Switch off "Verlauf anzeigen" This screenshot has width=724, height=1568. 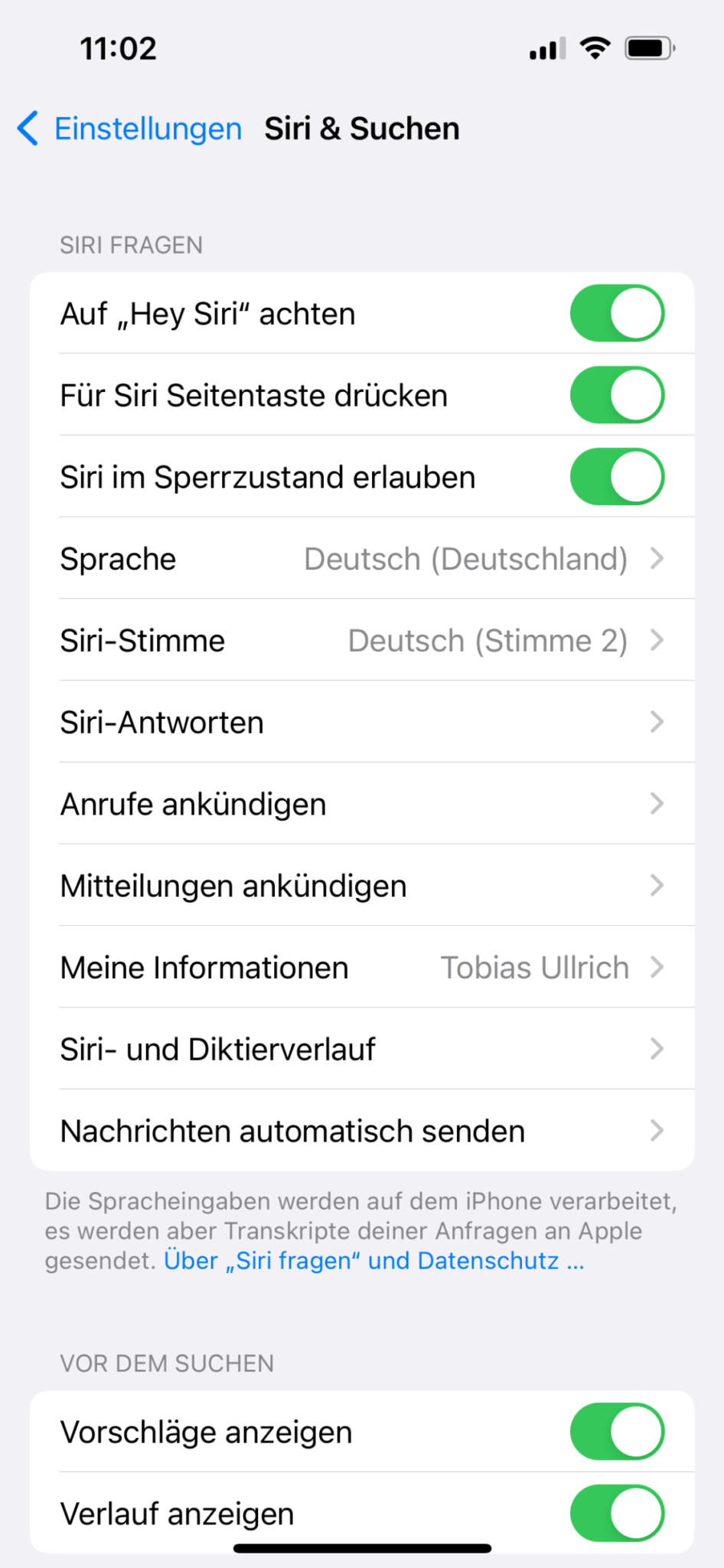tap(617, 1512)
